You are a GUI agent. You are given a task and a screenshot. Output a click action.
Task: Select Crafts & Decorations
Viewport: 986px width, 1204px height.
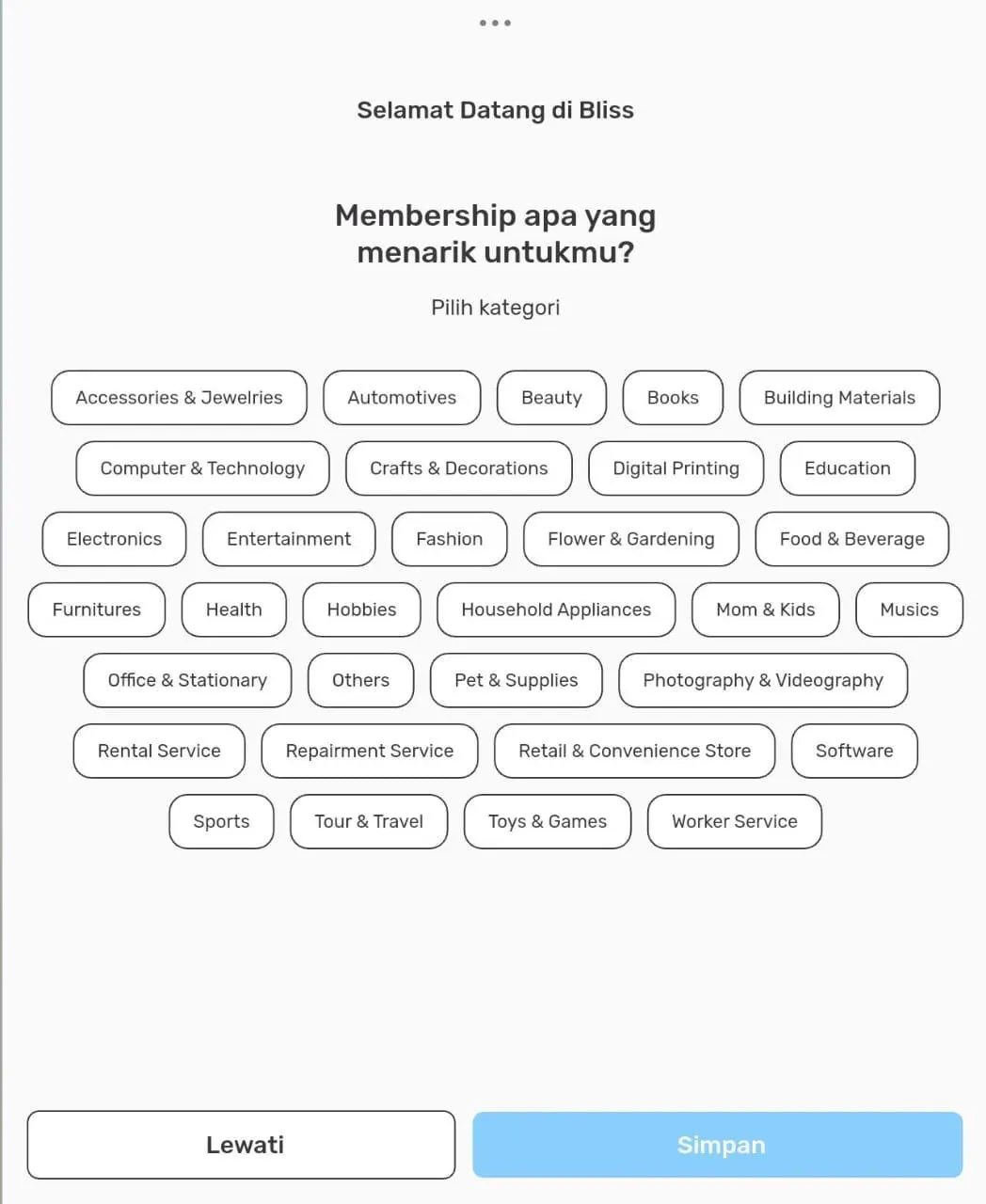point(458,468)
